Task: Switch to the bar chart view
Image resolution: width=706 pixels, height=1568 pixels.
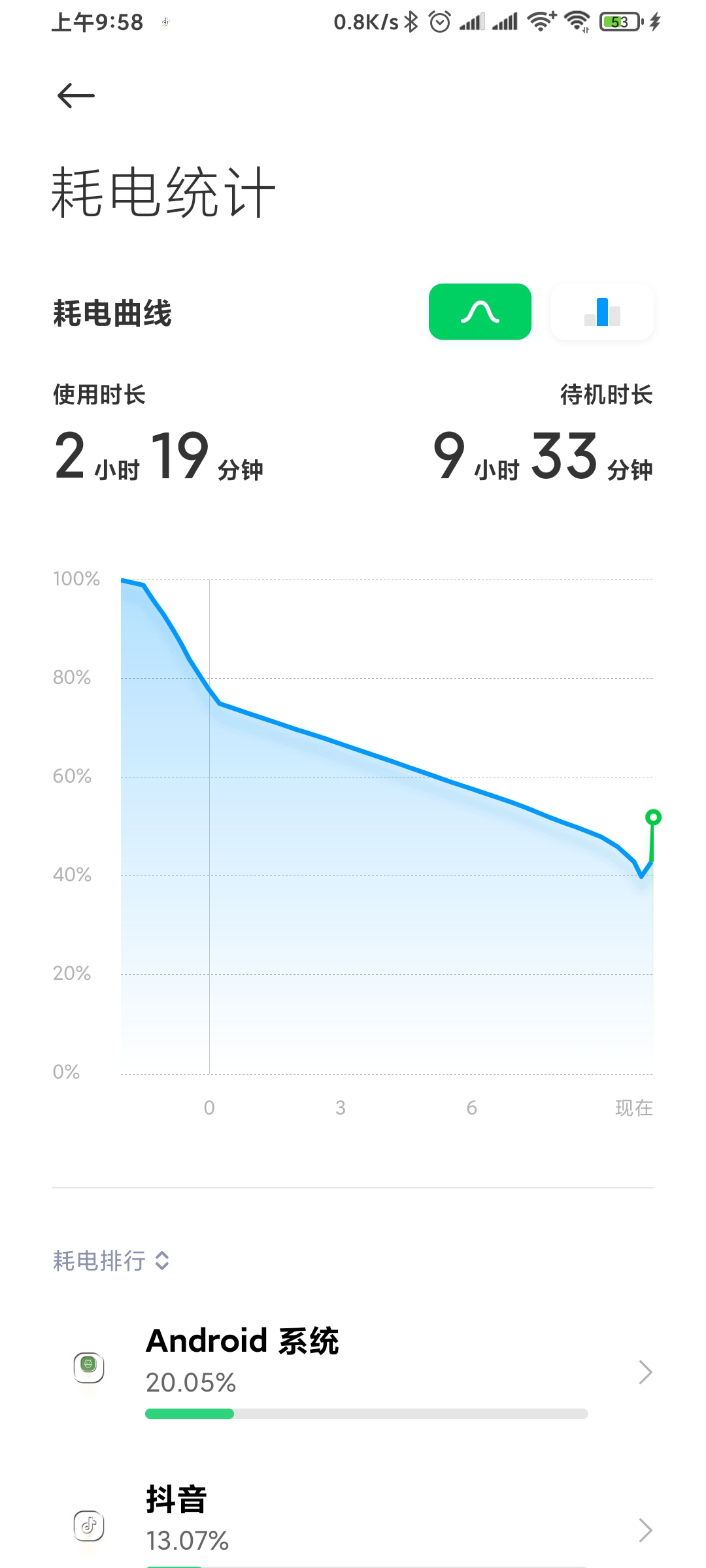Action: pyautogui.click(x=602, y=312)
